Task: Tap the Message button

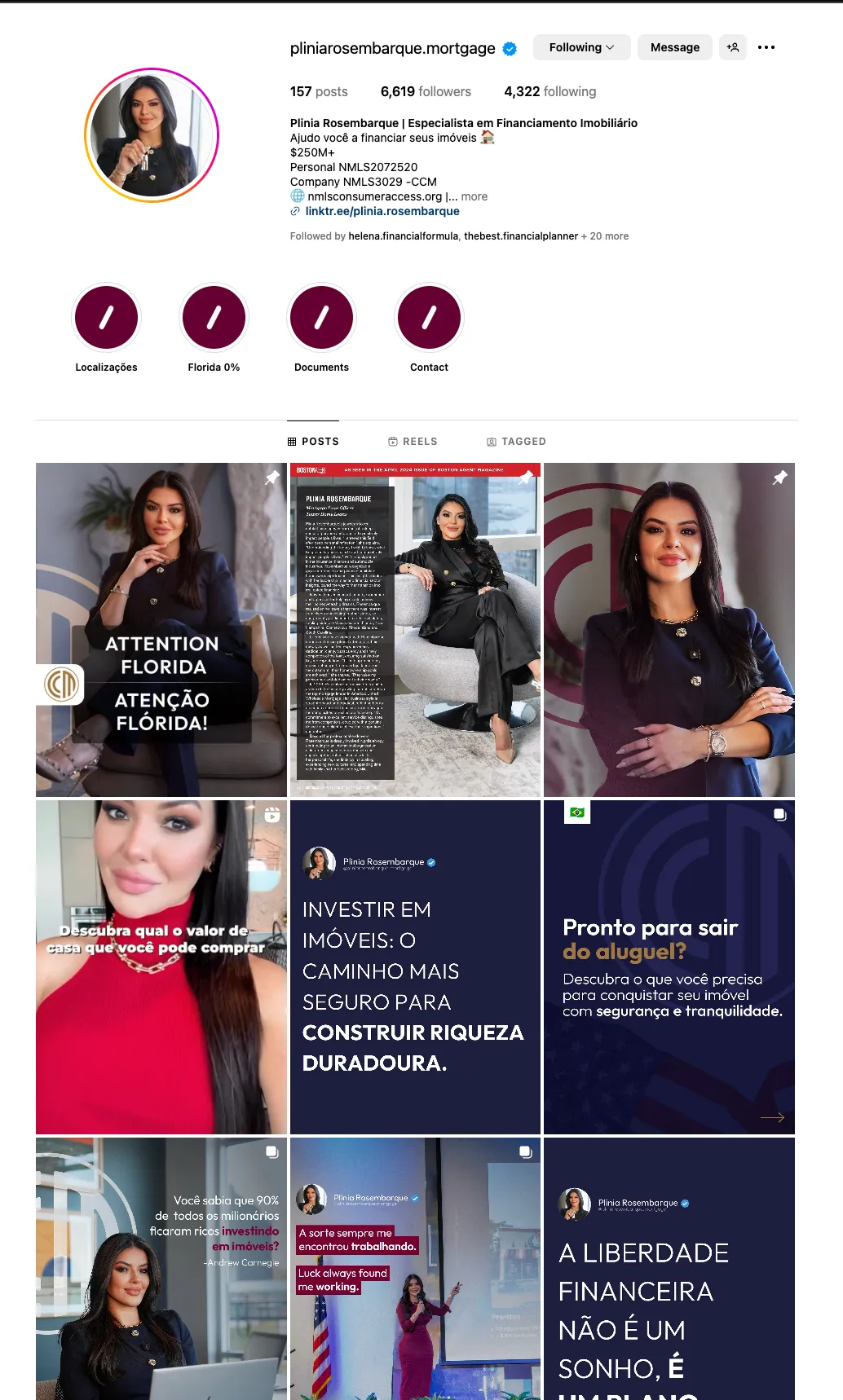Action: 675,47
